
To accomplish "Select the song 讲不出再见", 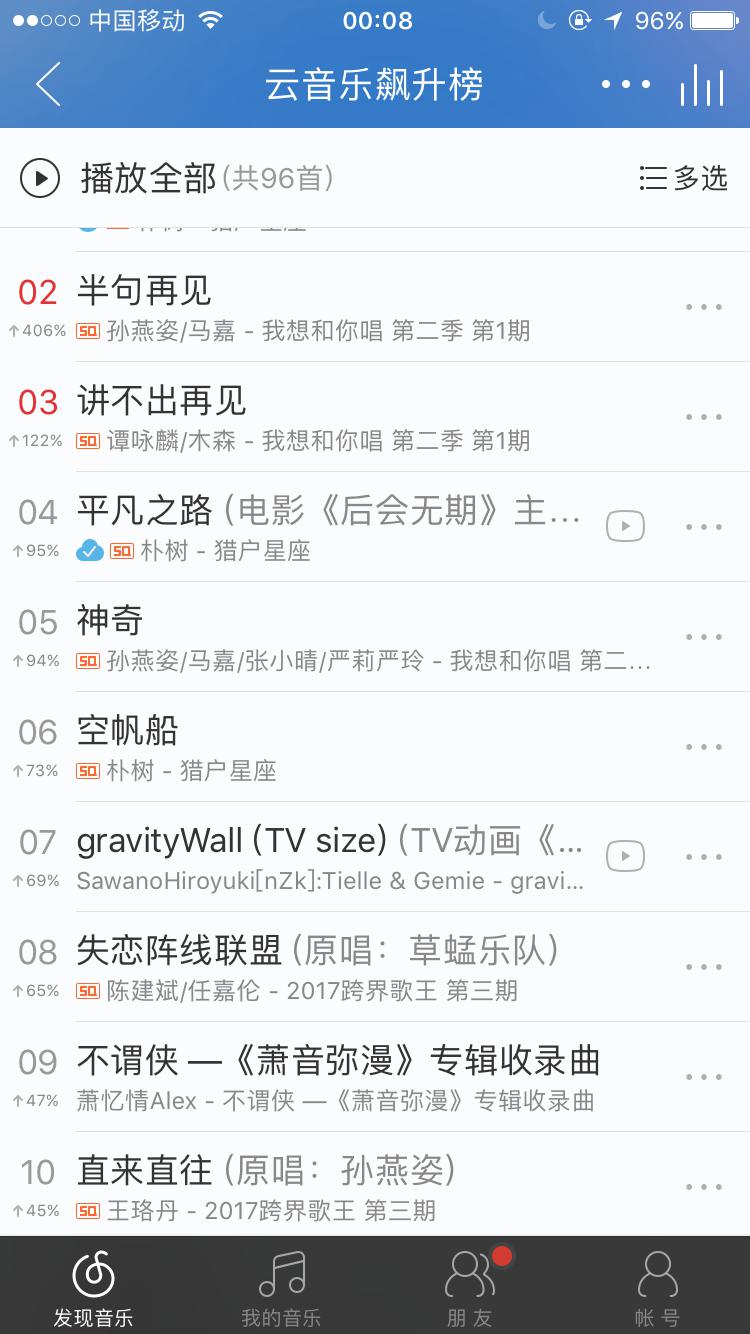I will tap(160, 400).
